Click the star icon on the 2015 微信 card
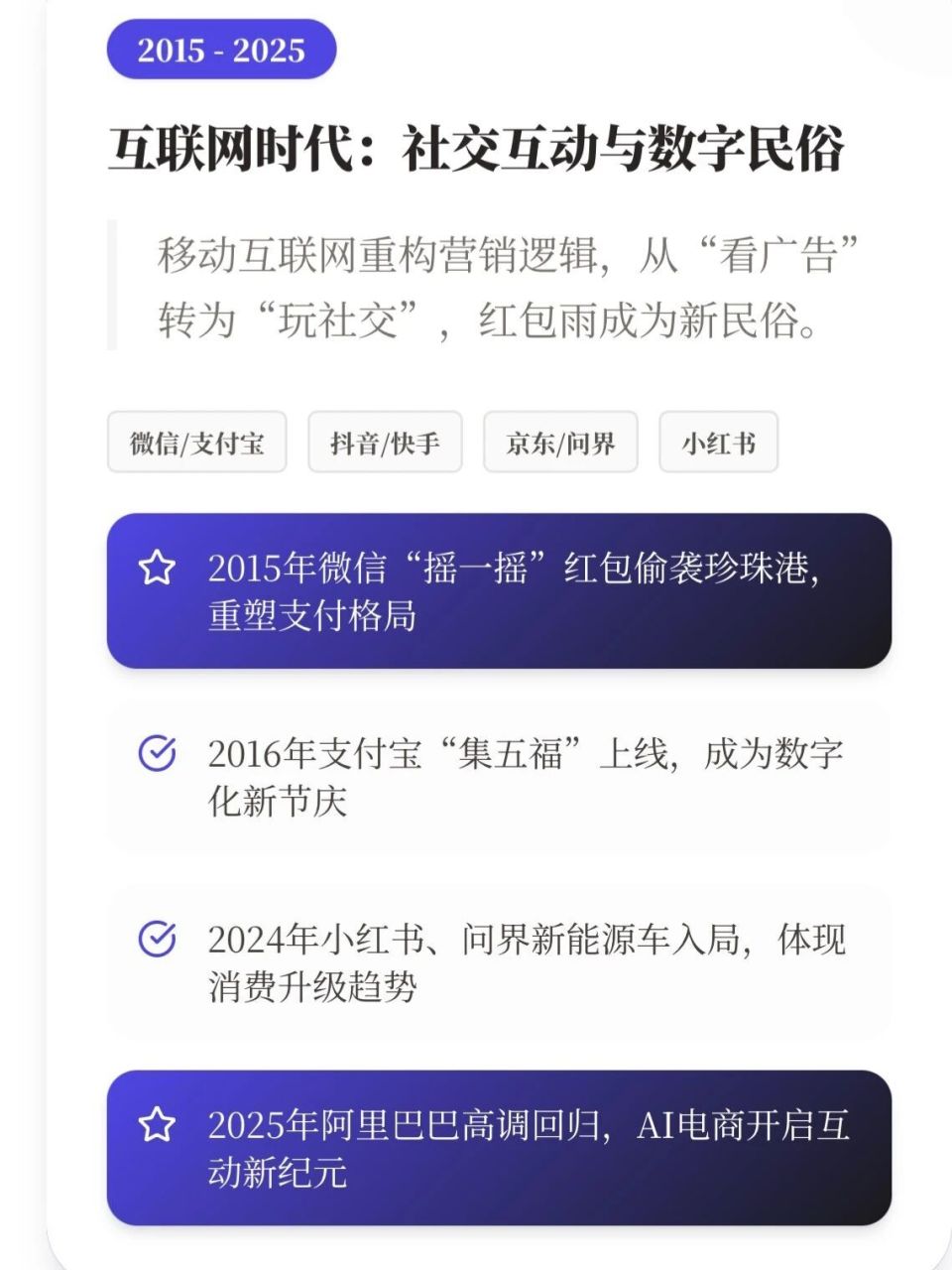 (x=156, y=570)
